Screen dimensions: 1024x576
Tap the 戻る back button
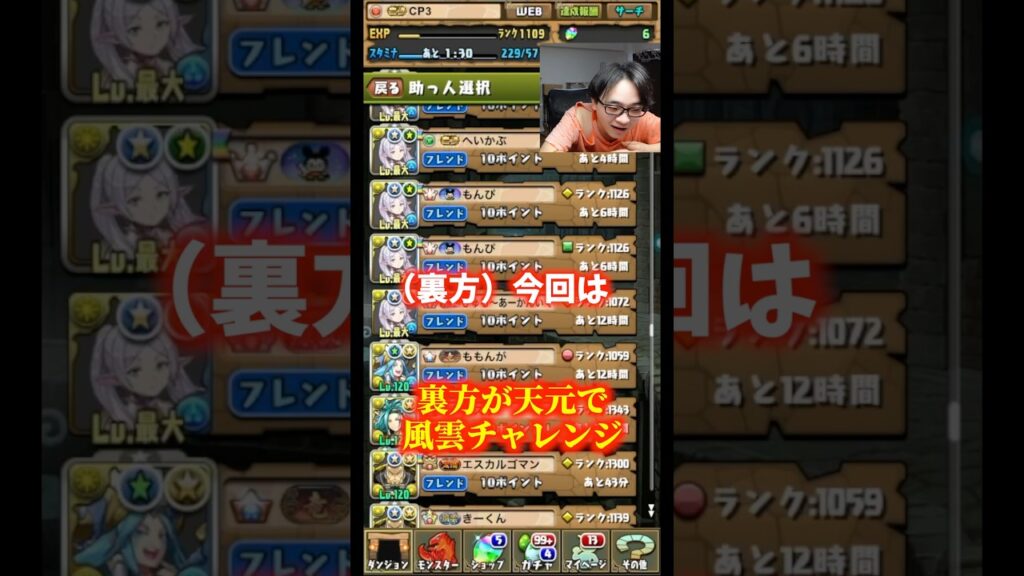tap(386, 88)
